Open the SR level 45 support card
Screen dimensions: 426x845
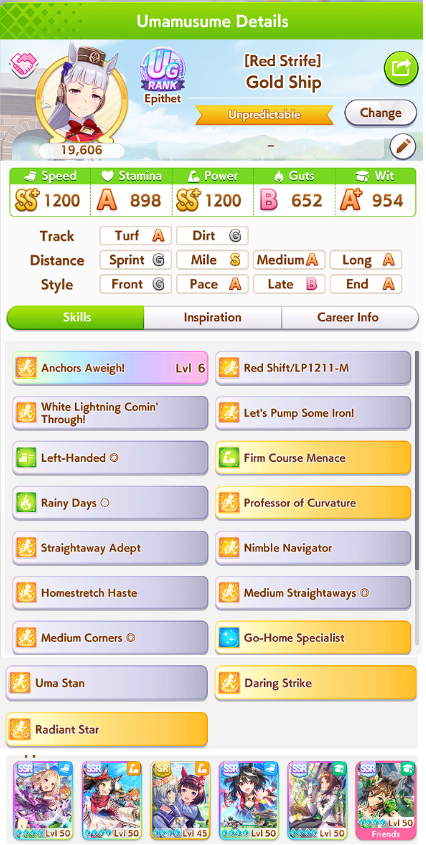[180, 800]
